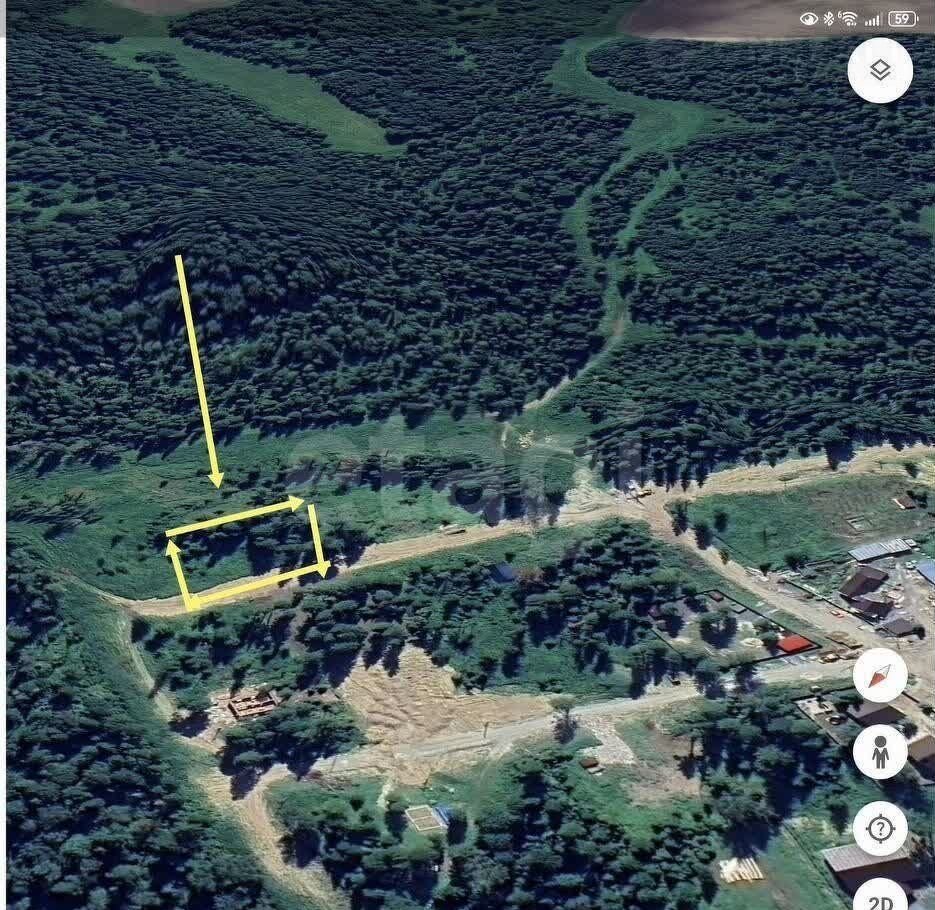Center map on my location
935x910 pixels.
coord(880,828)
